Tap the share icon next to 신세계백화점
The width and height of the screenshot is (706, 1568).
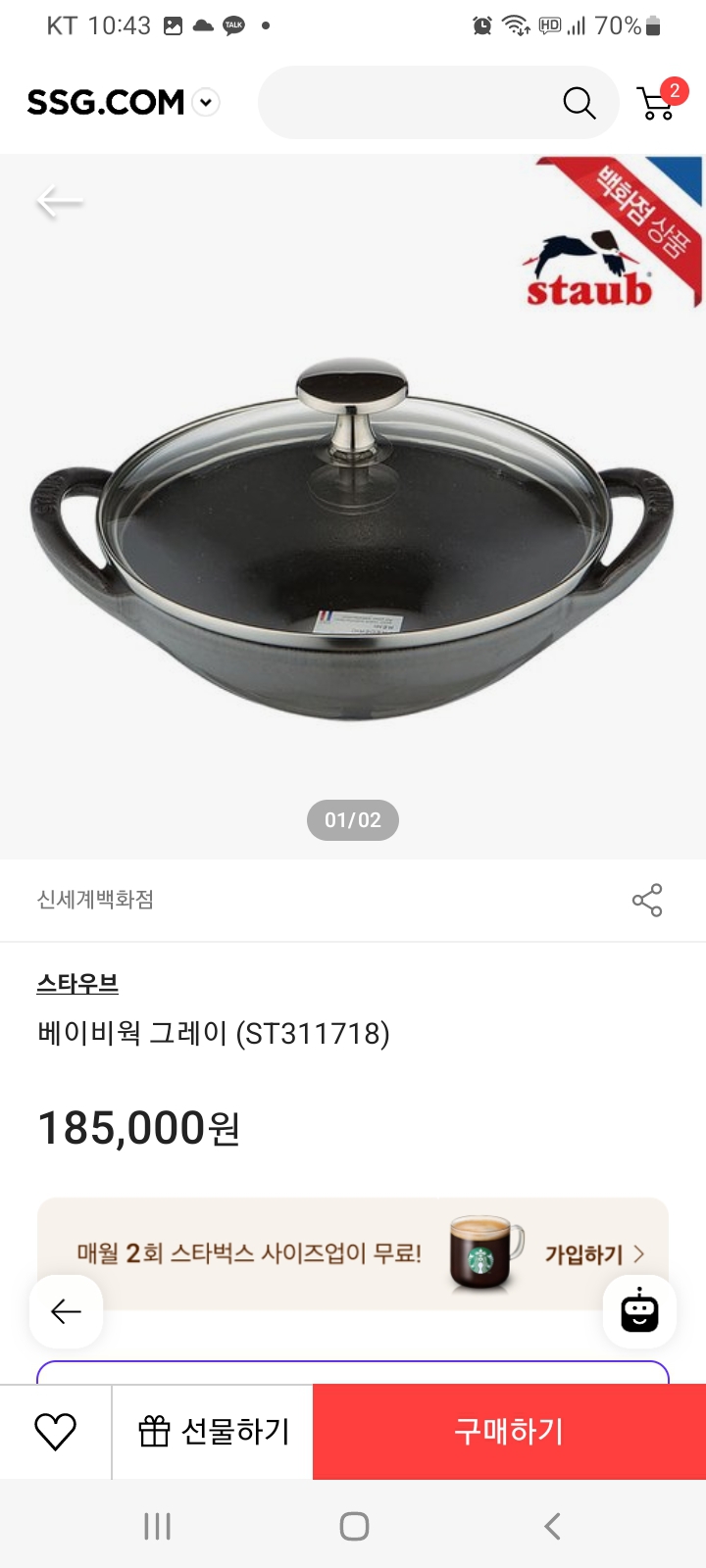[647, 900]
